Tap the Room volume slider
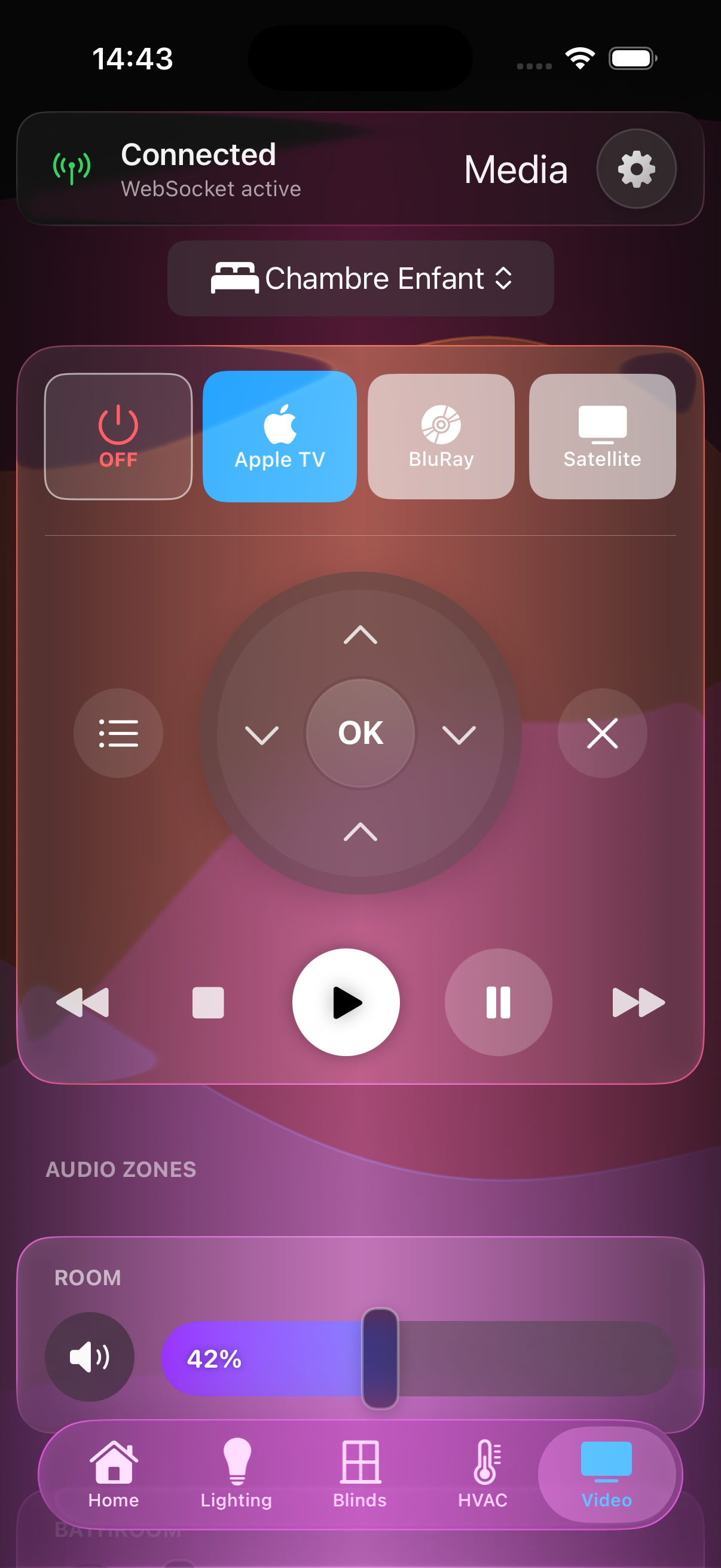The width and height of the screenshot is (721, 1568). 418,1358
